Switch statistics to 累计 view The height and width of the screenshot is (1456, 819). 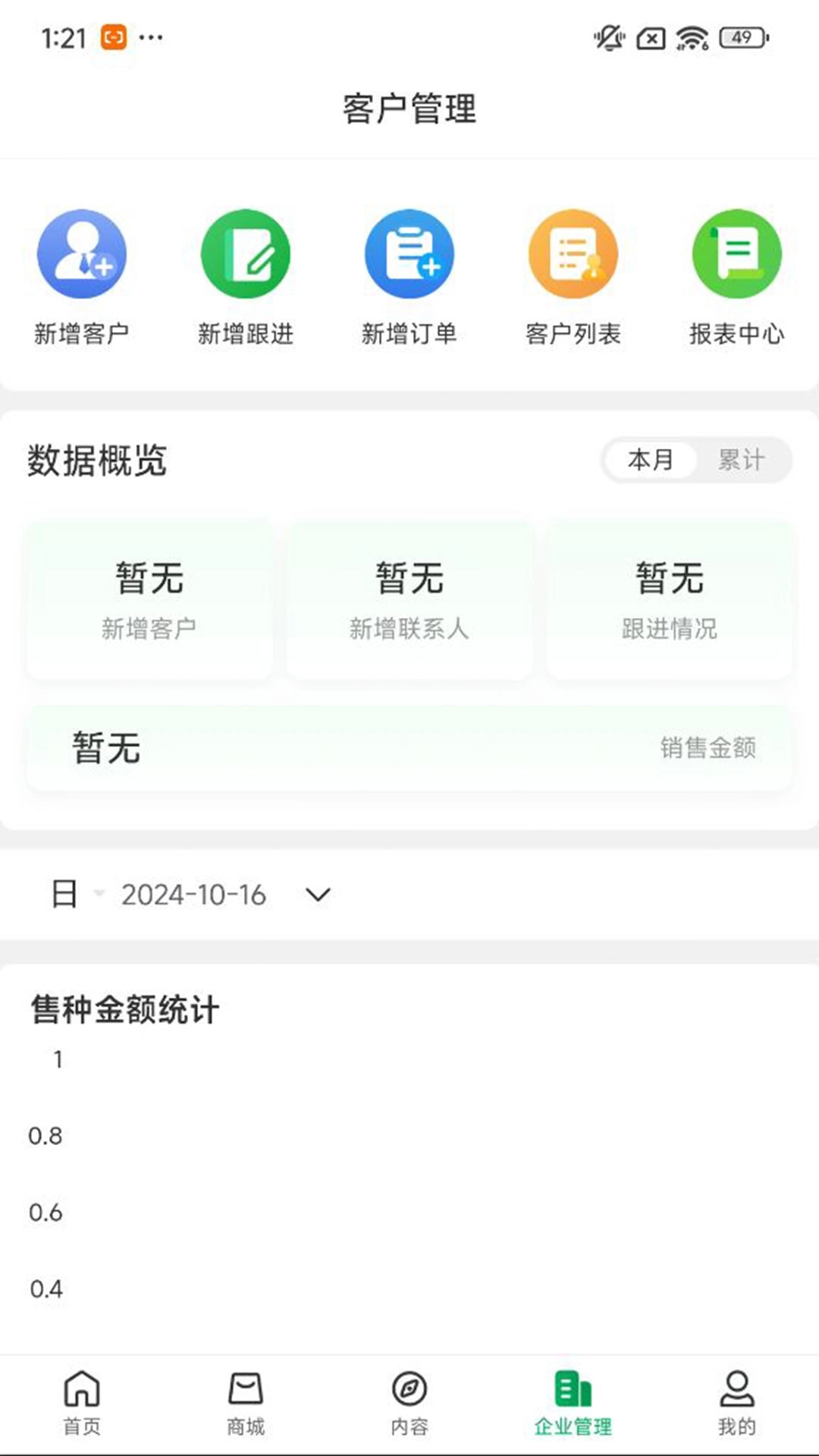(739, 460)
